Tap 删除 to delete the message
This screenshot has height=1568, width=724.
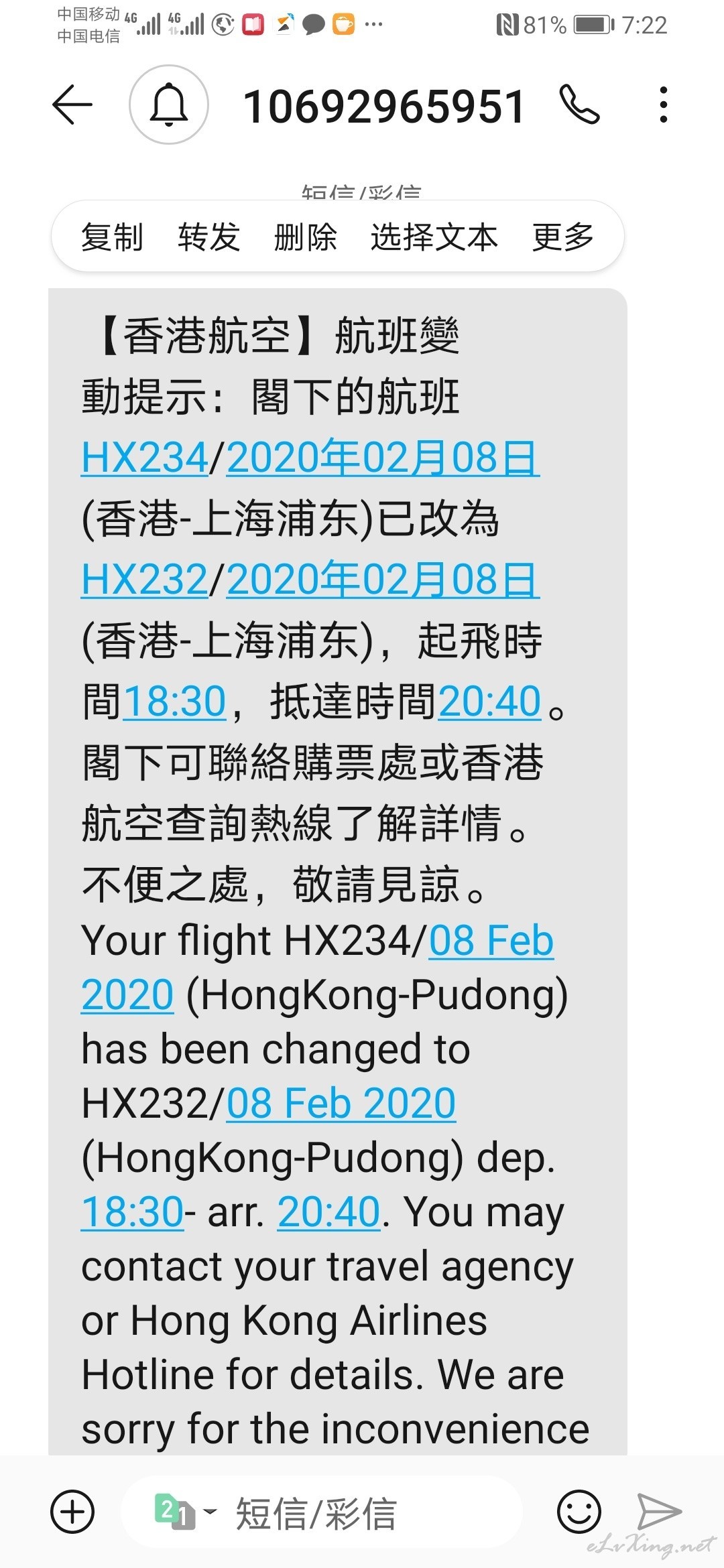point(305,237)
